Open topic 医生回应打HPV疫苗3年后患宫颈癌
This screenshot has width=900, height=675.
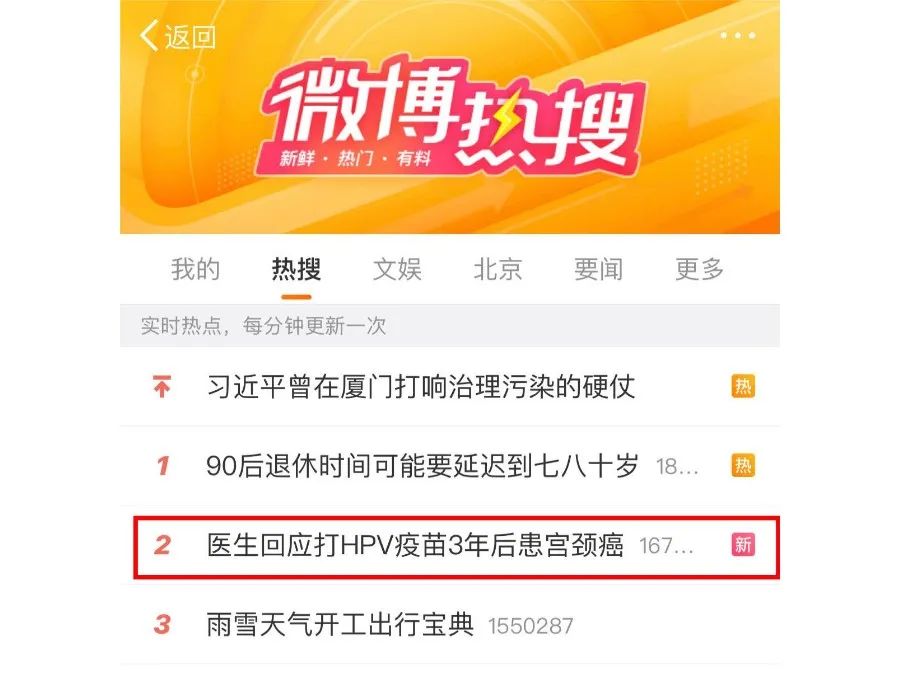pos(415,545)
